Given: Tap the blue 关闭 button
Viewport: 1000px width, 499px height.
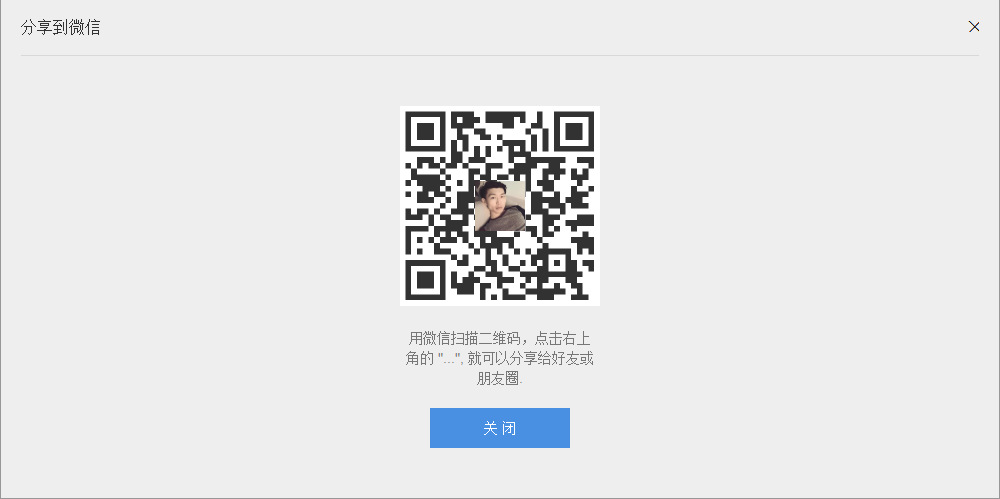Looking at the screenshot, I should [x=500, y=428].
